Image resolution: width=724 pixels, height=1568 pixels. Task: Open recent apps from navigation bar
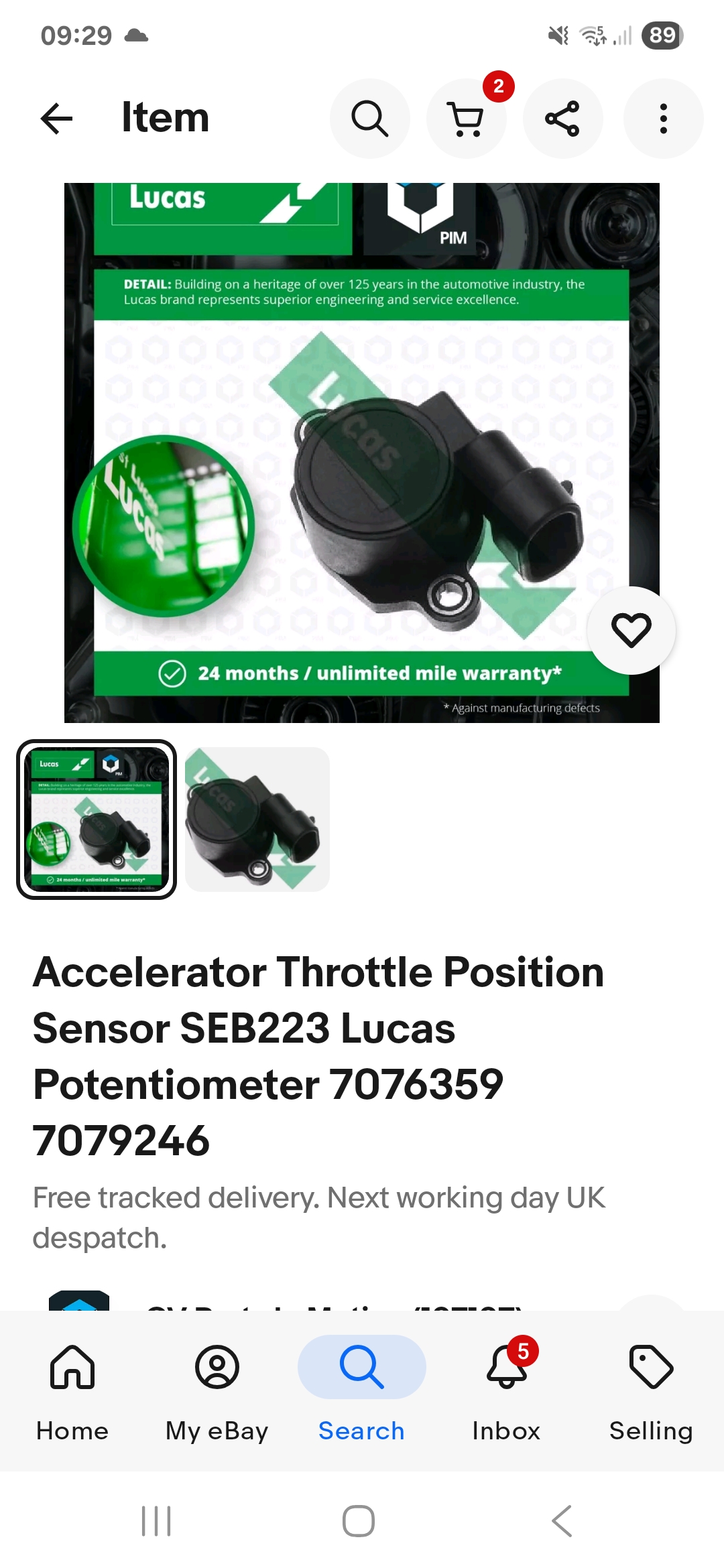156,1521
